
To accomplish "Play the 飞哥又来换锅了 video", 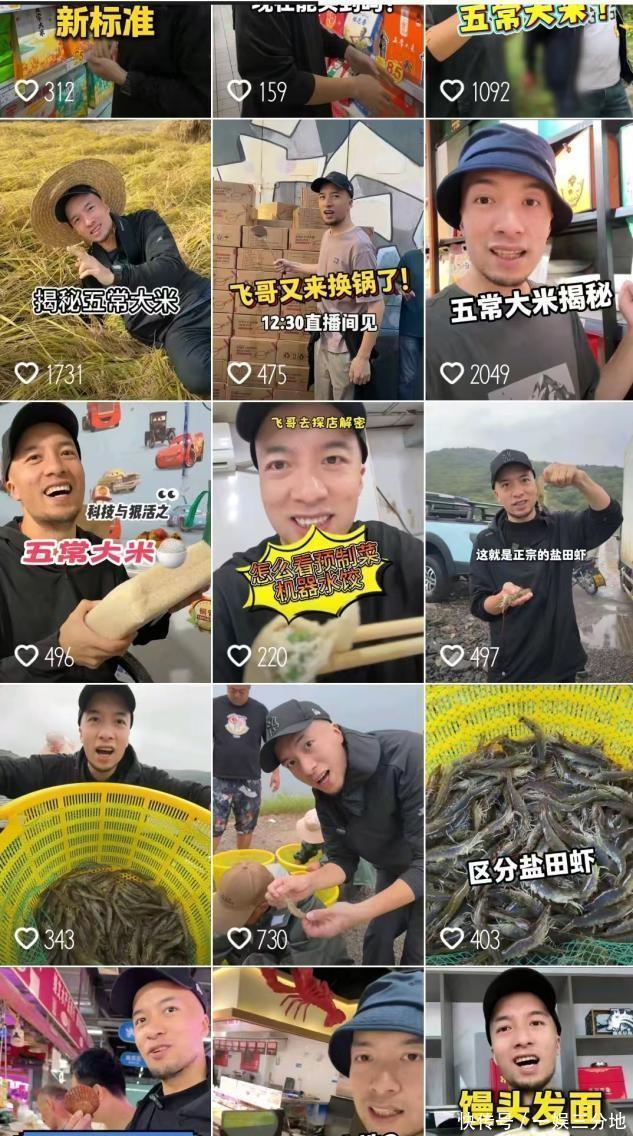I will [x=318, y=260].
